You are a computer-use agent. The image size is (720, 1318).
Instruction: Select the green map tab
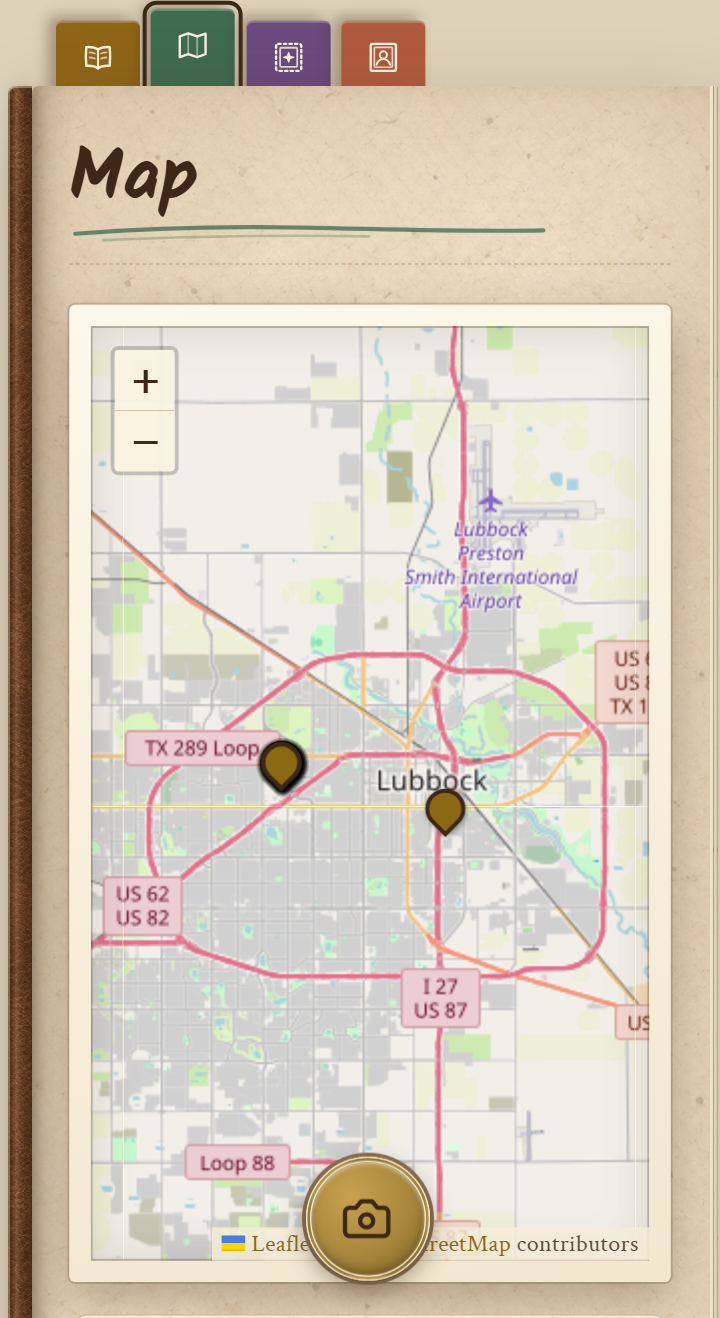pos(192,46)
